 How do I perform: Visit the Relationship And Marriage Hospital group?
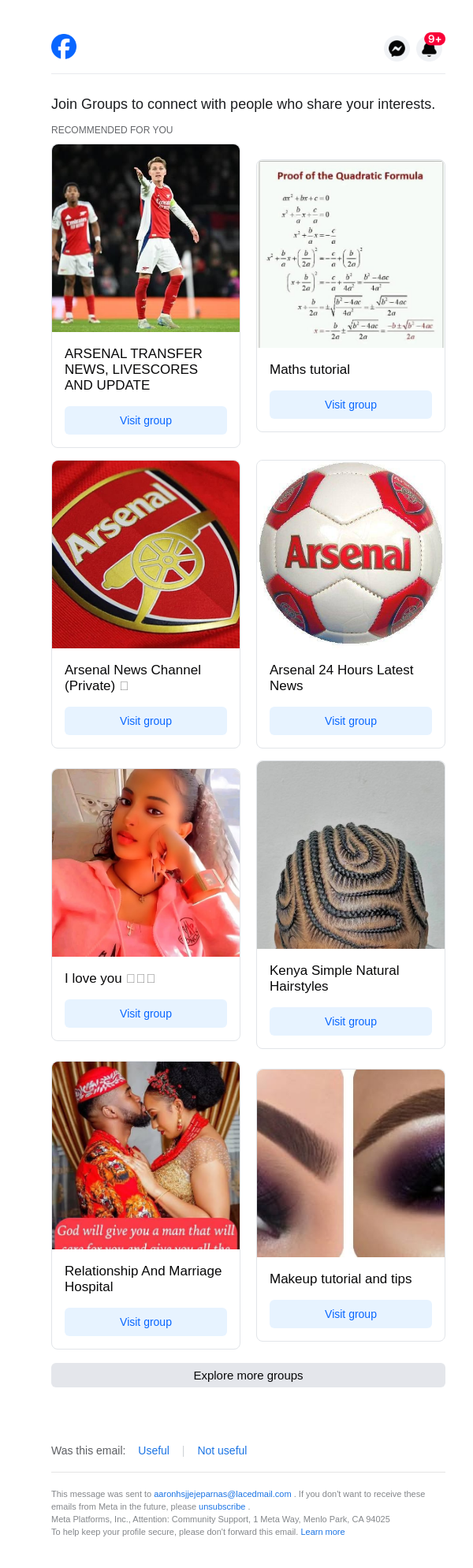pyautogui.click(x=146, y=1322)
